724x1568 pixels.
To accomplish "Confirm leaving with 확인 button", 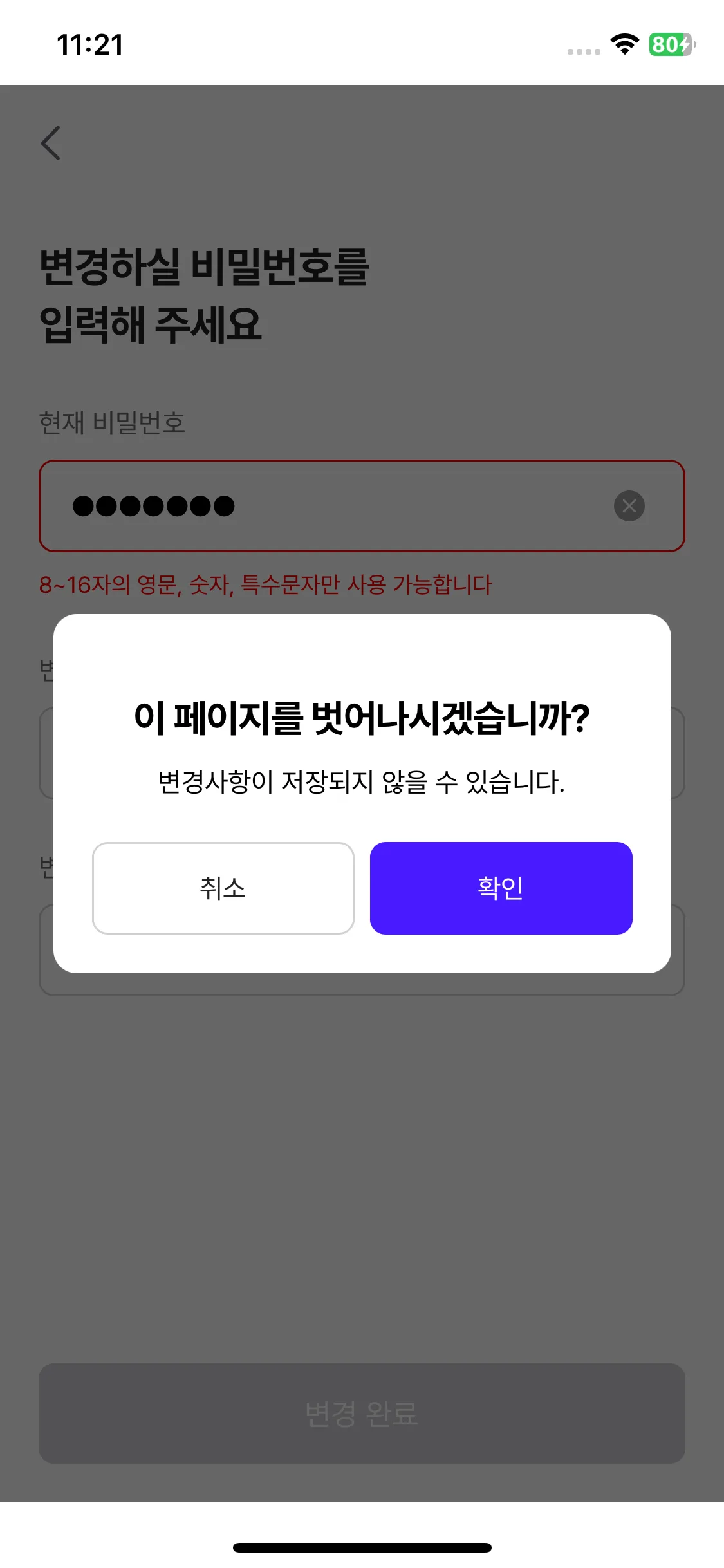I will pyautogui.click(x=501, y=888).
